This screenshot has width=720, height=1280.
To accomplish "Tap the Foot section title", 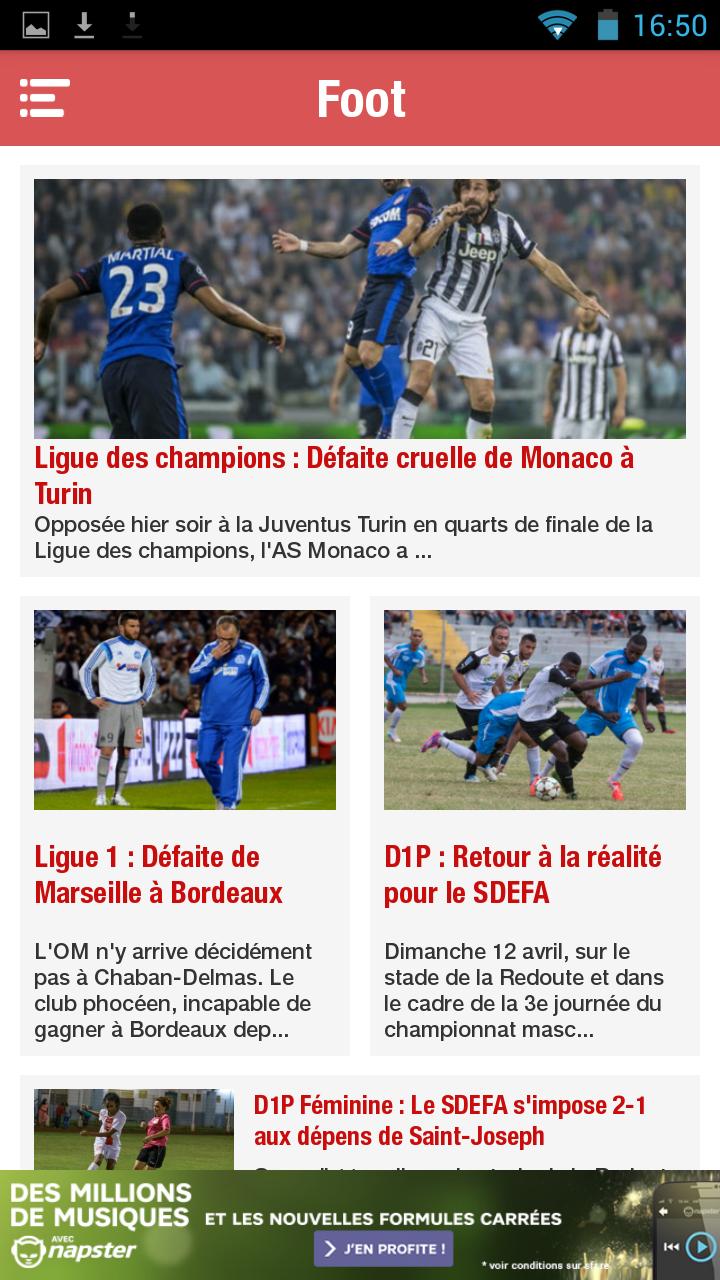I will pyautogui.click(x=360, y=99).
